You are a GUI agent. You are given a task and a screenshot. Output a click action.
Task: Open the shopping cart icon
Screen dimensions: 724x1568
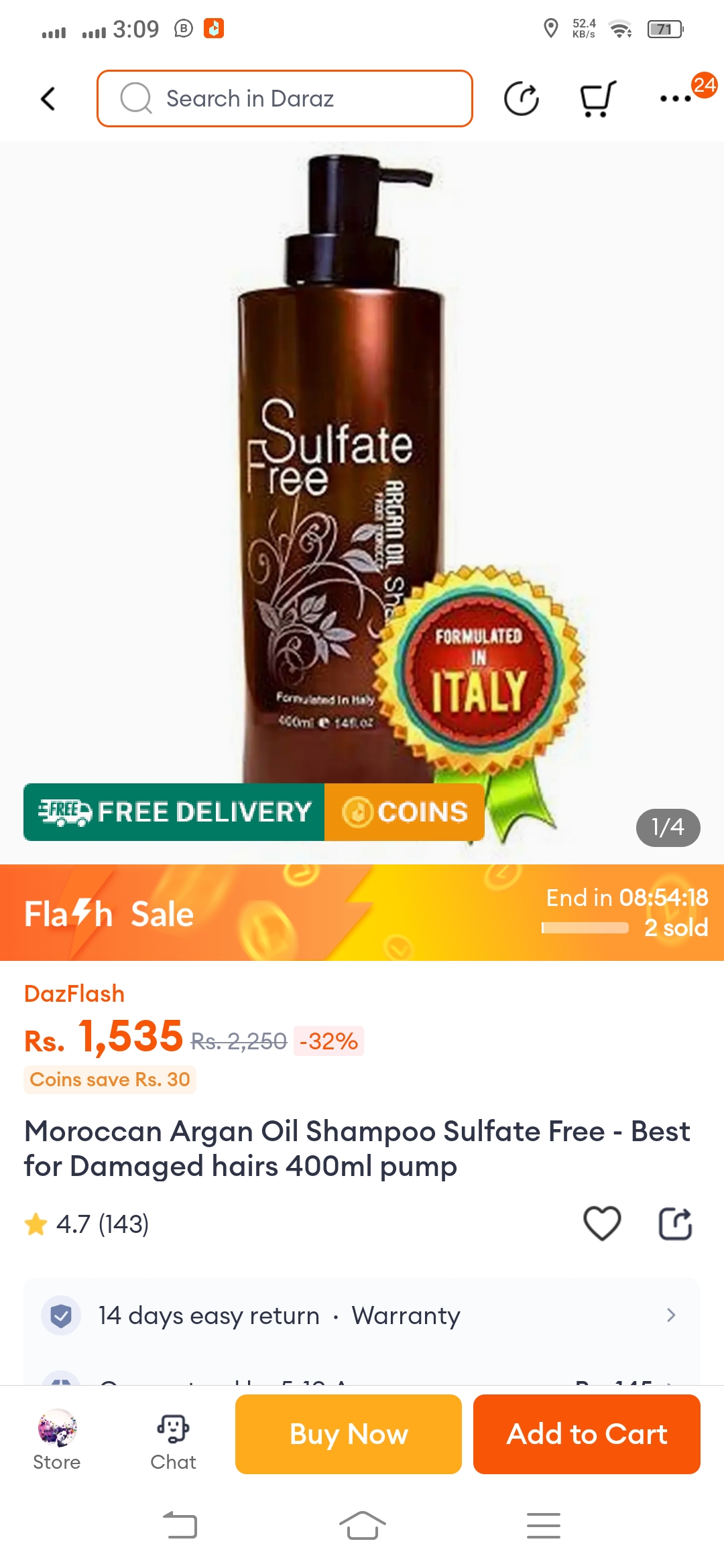point(597,99)
